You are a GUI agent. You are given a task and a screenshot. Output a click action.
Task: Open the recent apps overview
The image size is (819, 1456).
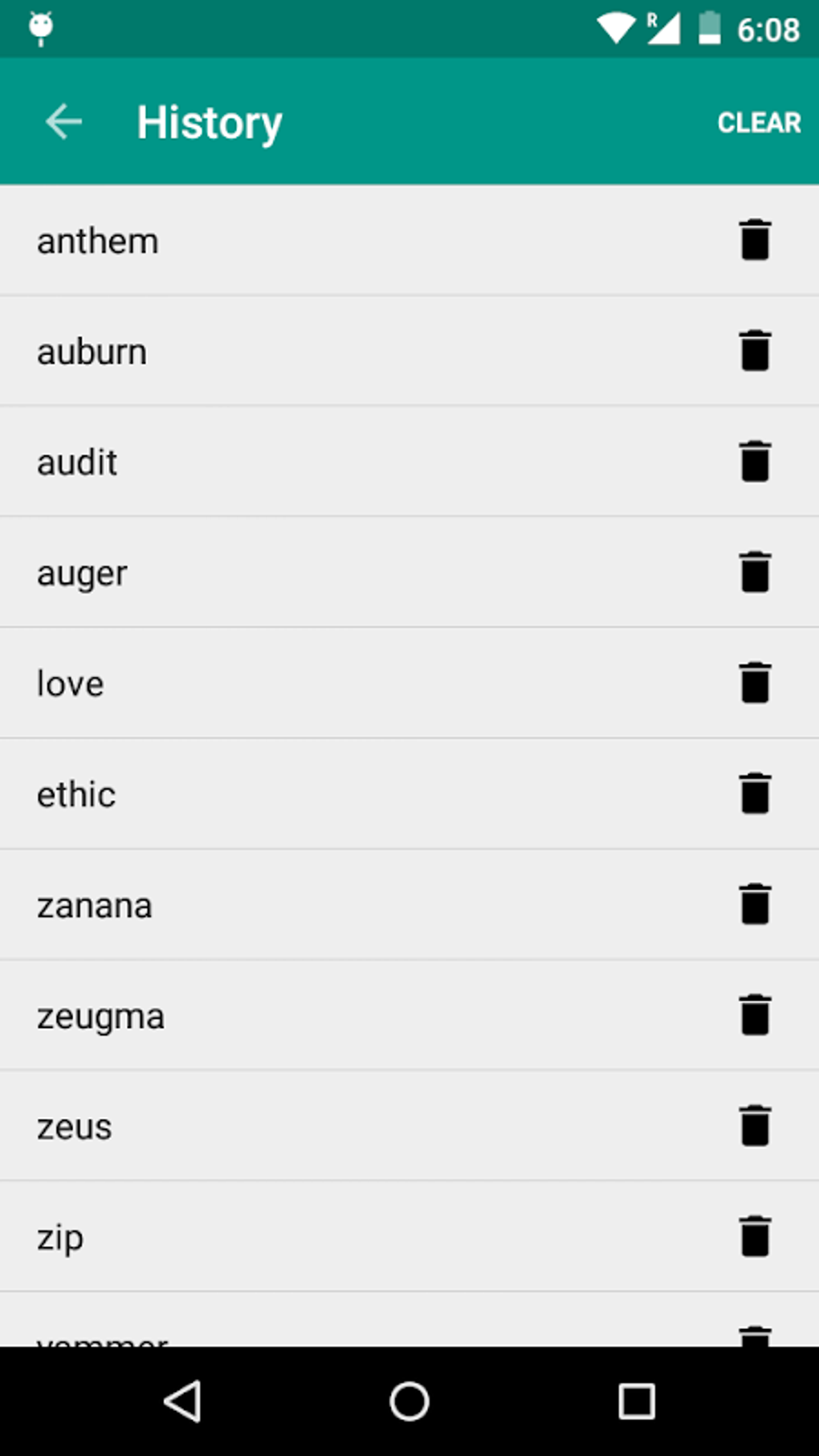(x=637, y=1402)
